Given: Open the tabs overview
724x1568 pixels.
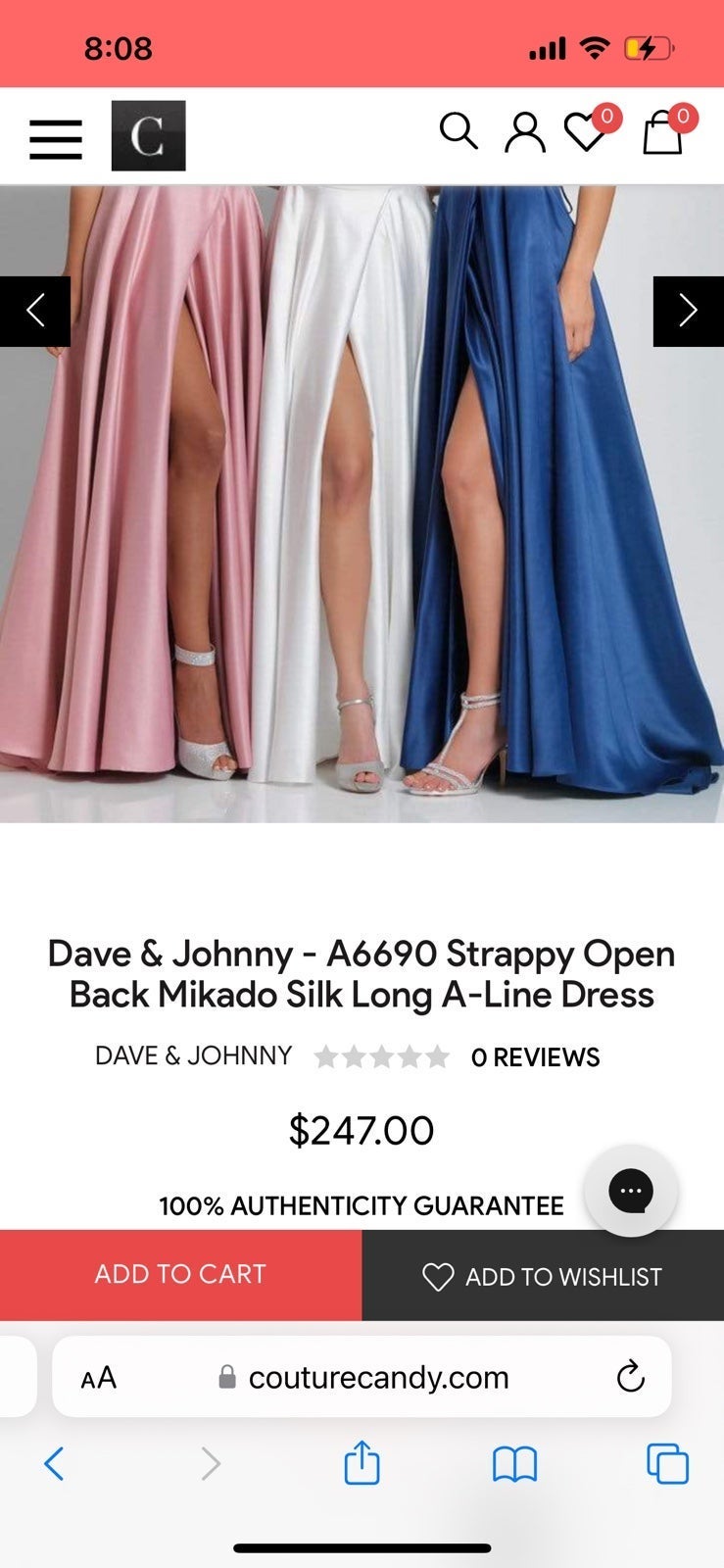Looking at the screenshot, I should click(668, 1464).
